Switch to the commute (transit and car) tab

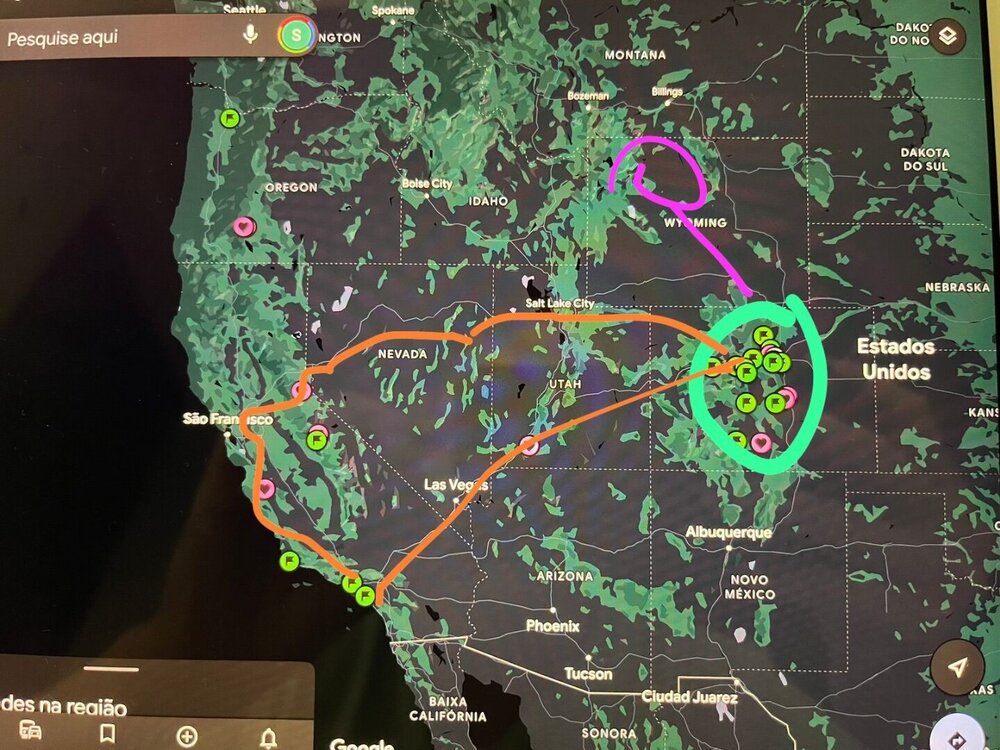tap(31, 735)
